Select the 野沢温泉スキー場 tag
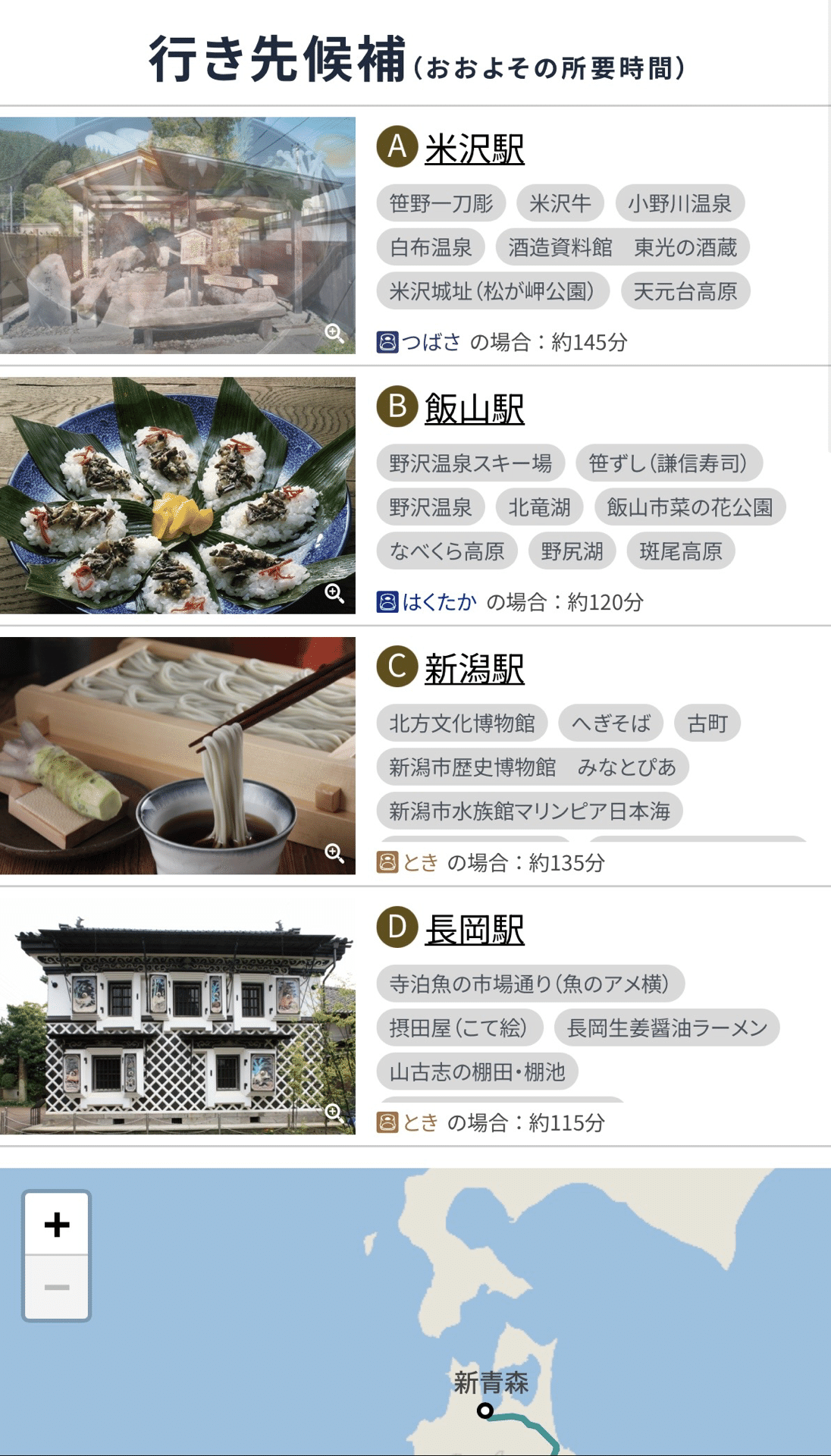This screenshot has height=1456, width=831. pos(470,464)
